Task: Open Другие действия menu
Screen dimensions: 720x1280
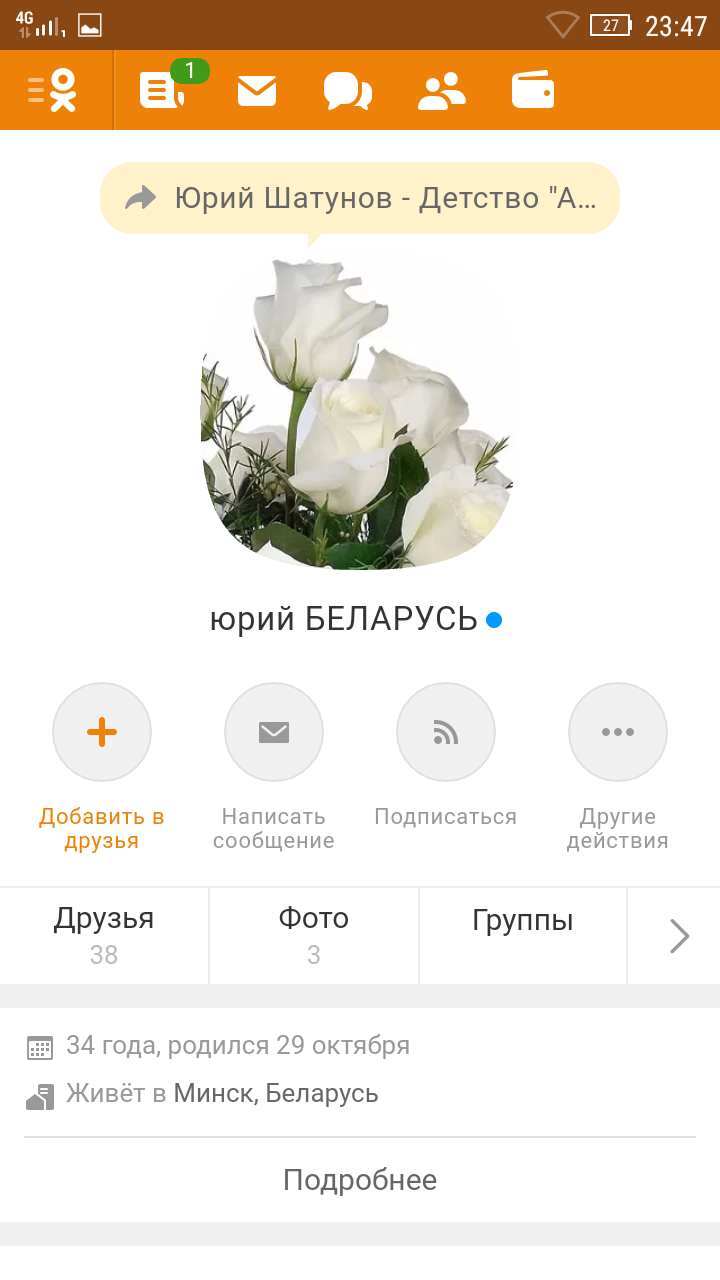Action: coord(618,732)
